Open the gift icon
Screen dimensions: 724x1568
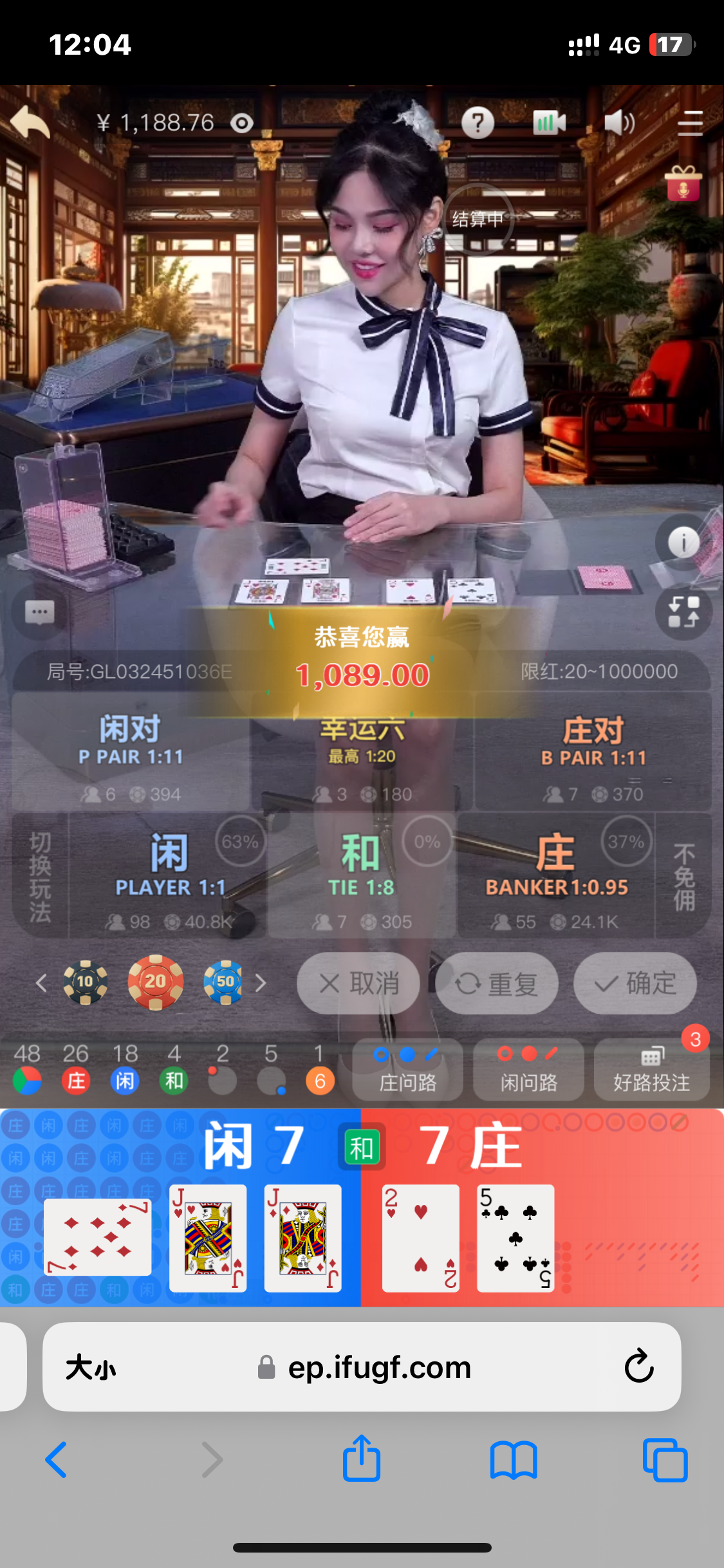point(683,184)
